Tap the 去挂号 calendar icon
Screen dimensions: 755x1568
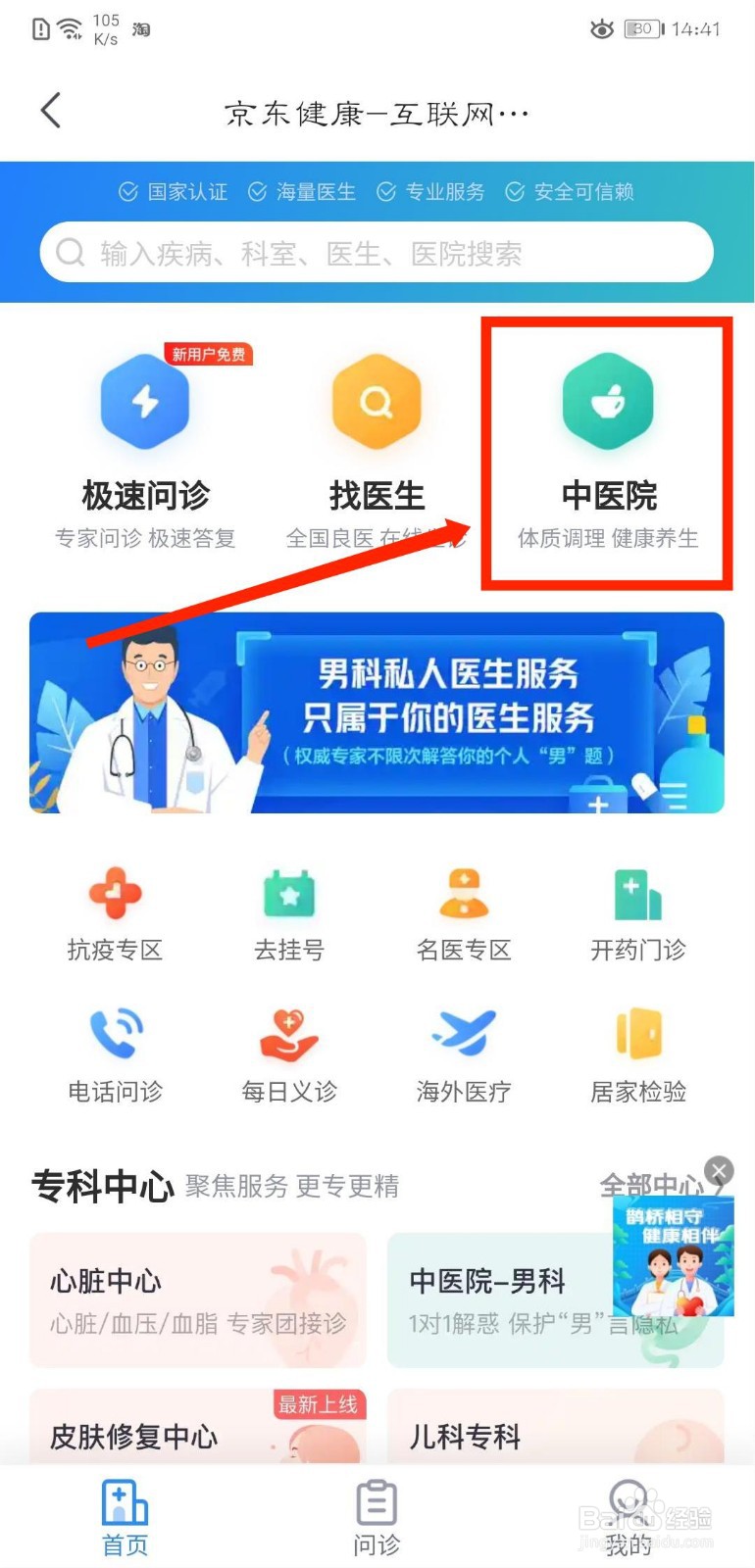point(288,894)
